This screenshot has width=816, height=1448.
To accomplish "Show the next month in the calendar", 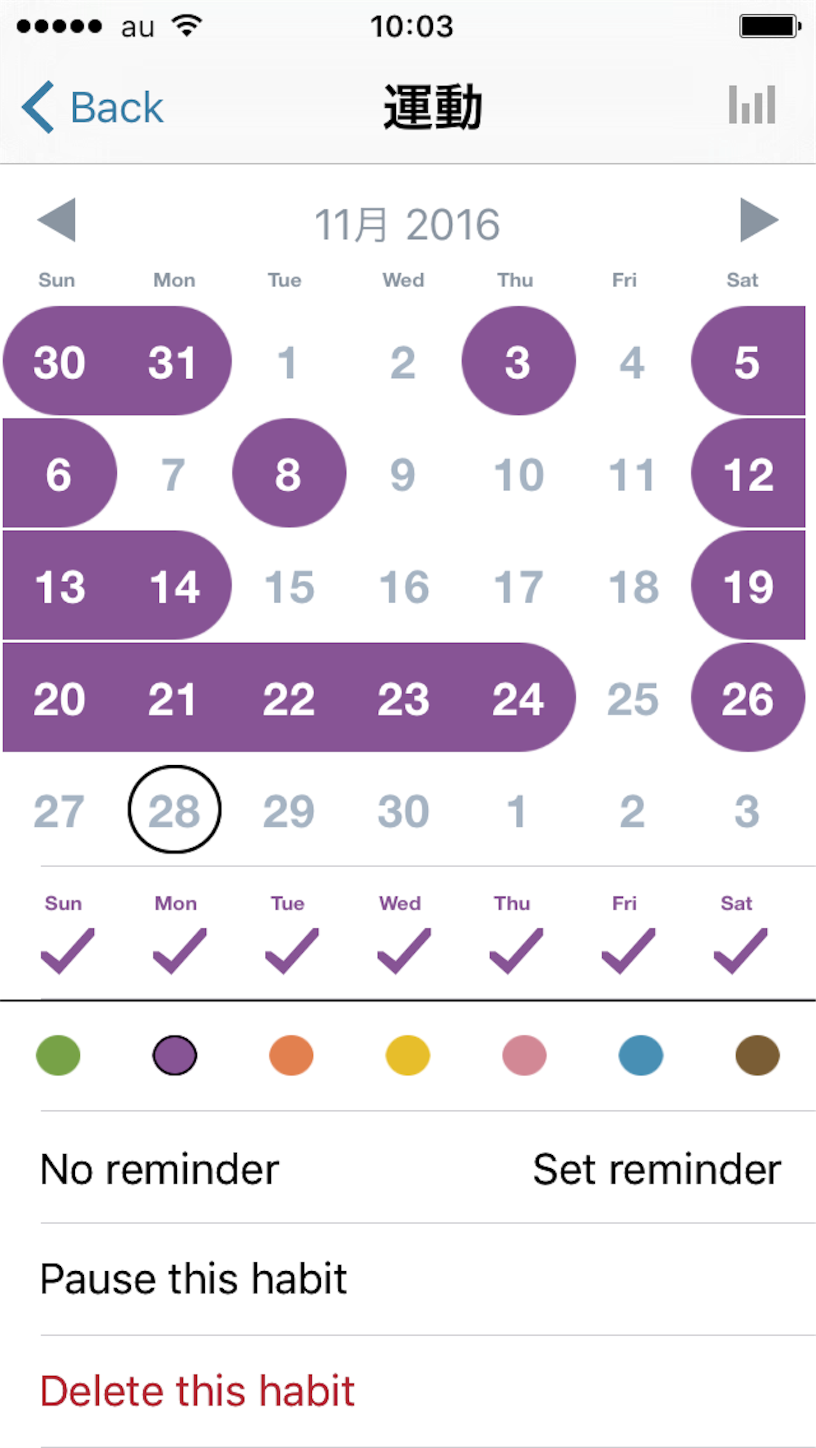I will (759, 220).
